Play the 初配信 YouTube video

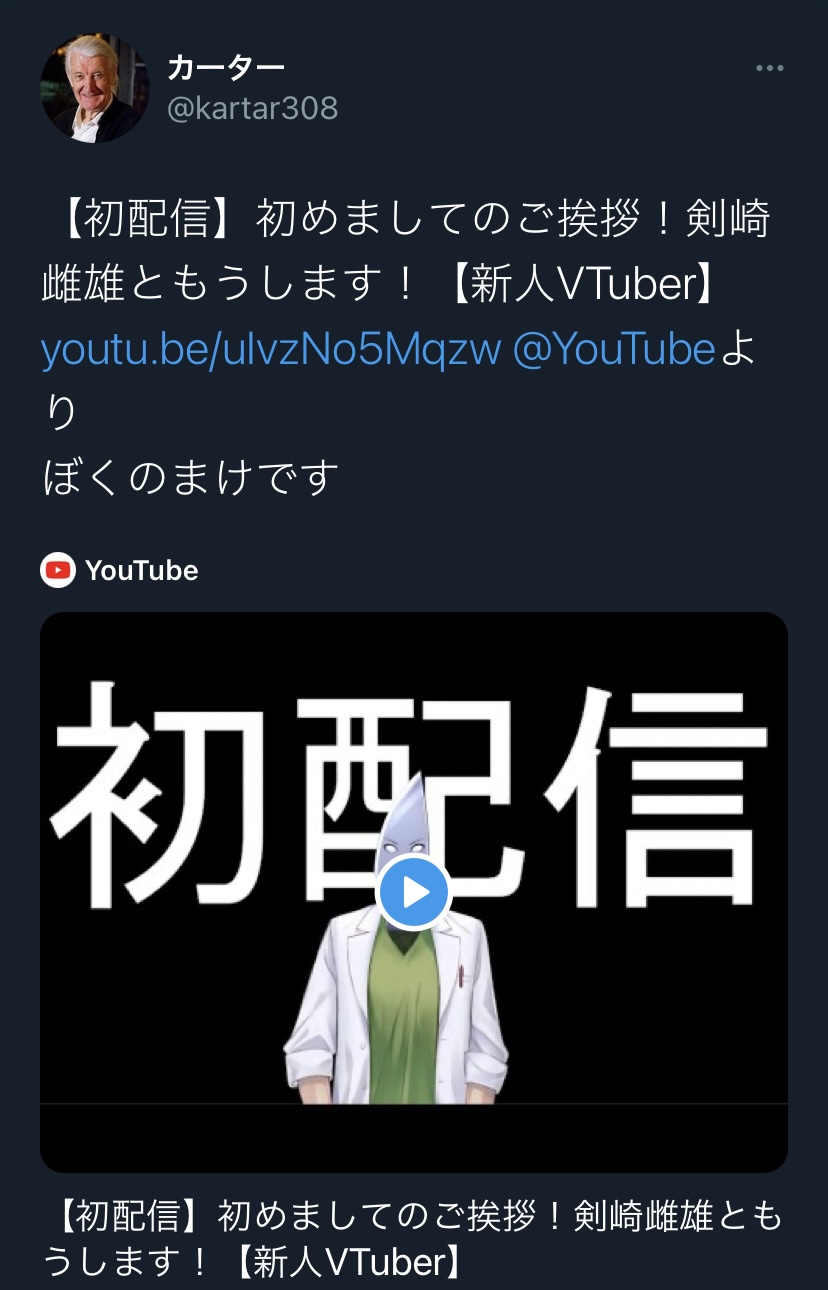tap(414, 892)
